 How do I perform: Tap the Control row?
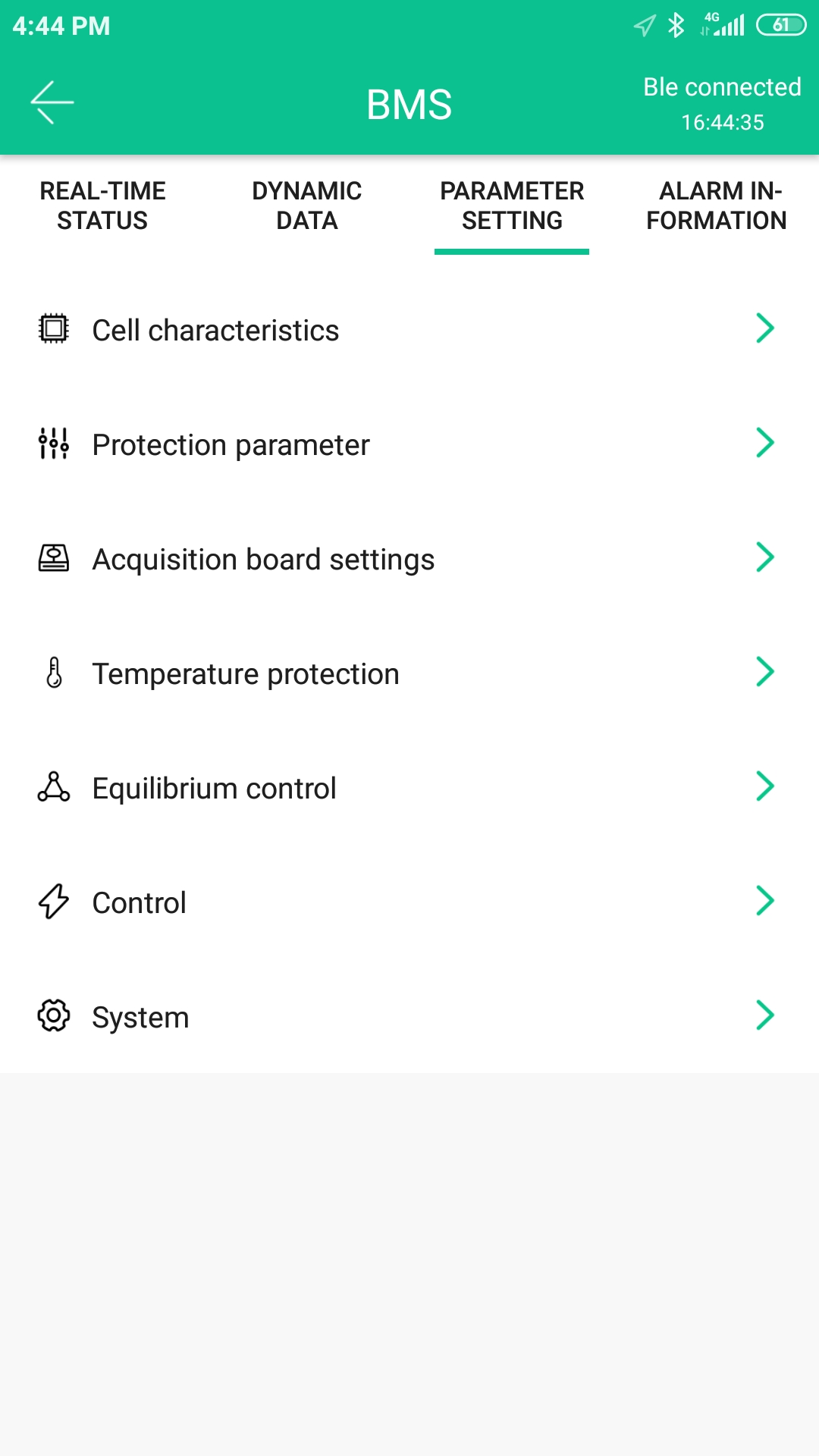pyautogui.click(x=409, y=902)
